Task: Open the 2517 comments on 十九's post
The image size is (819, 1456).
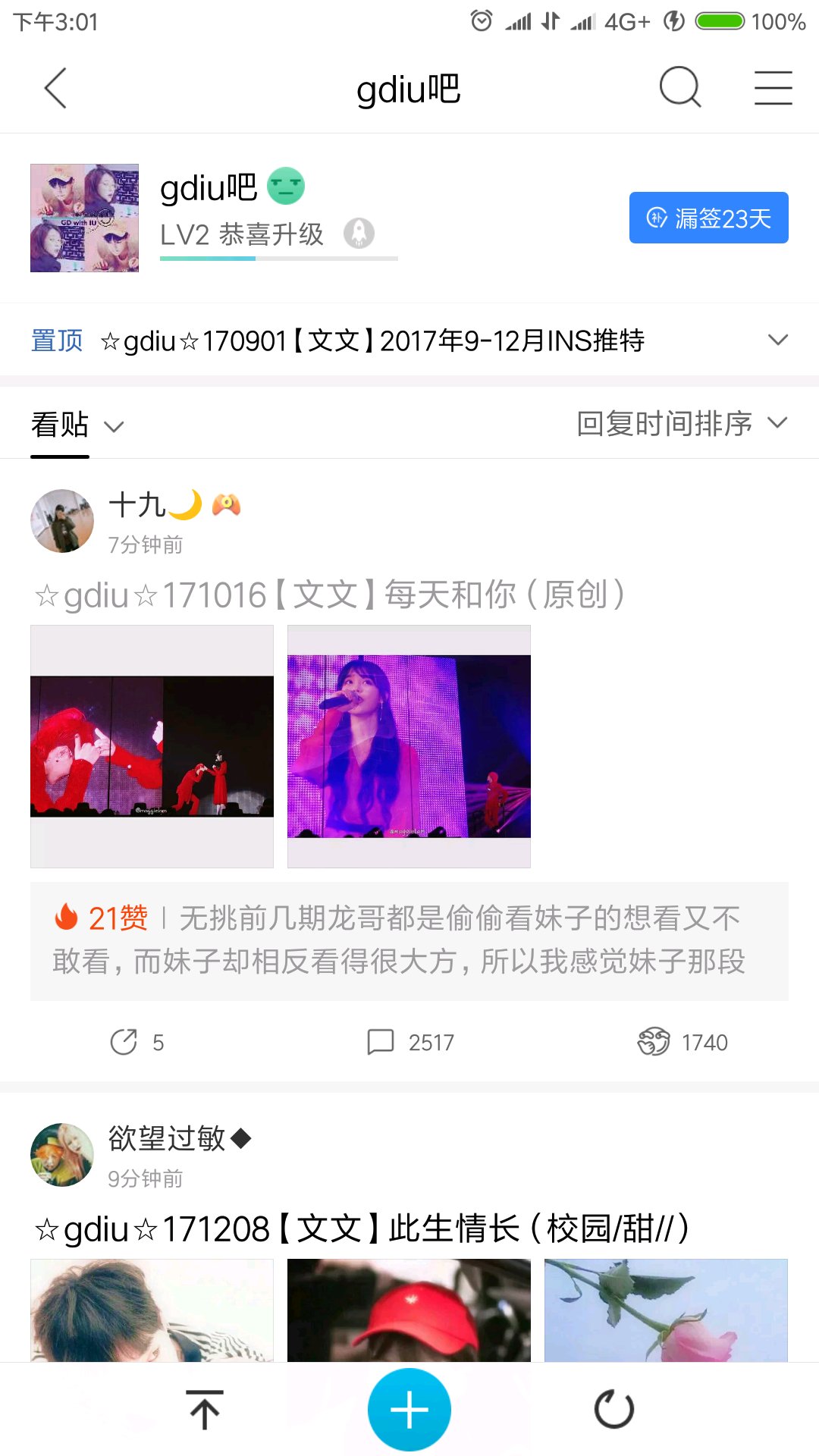Action: tap(409, 1042)
